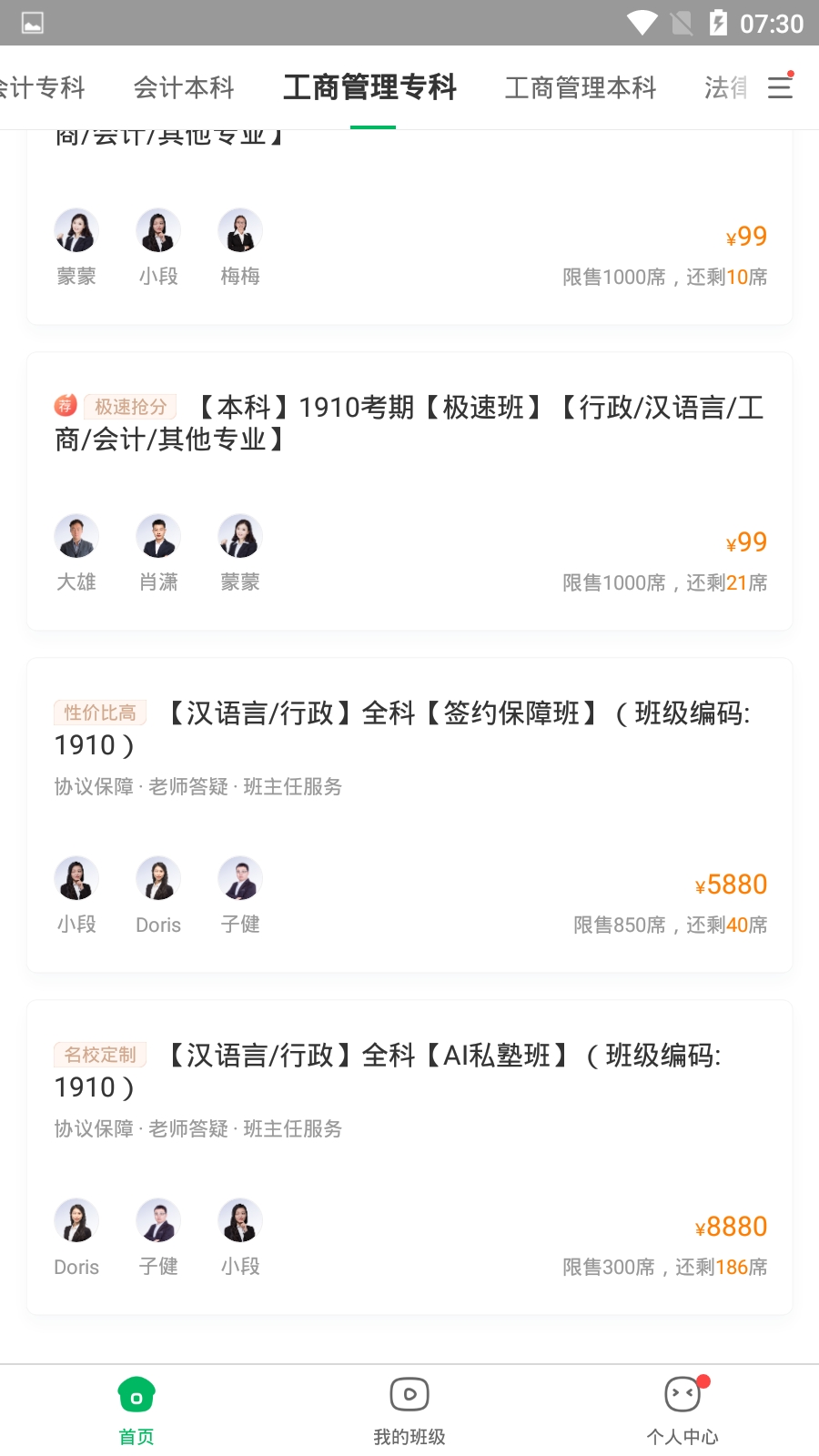Tap teacher avatar 大雄 on the 极速班 course
The width and height of the screenshot is (819, 1456).
76,536
